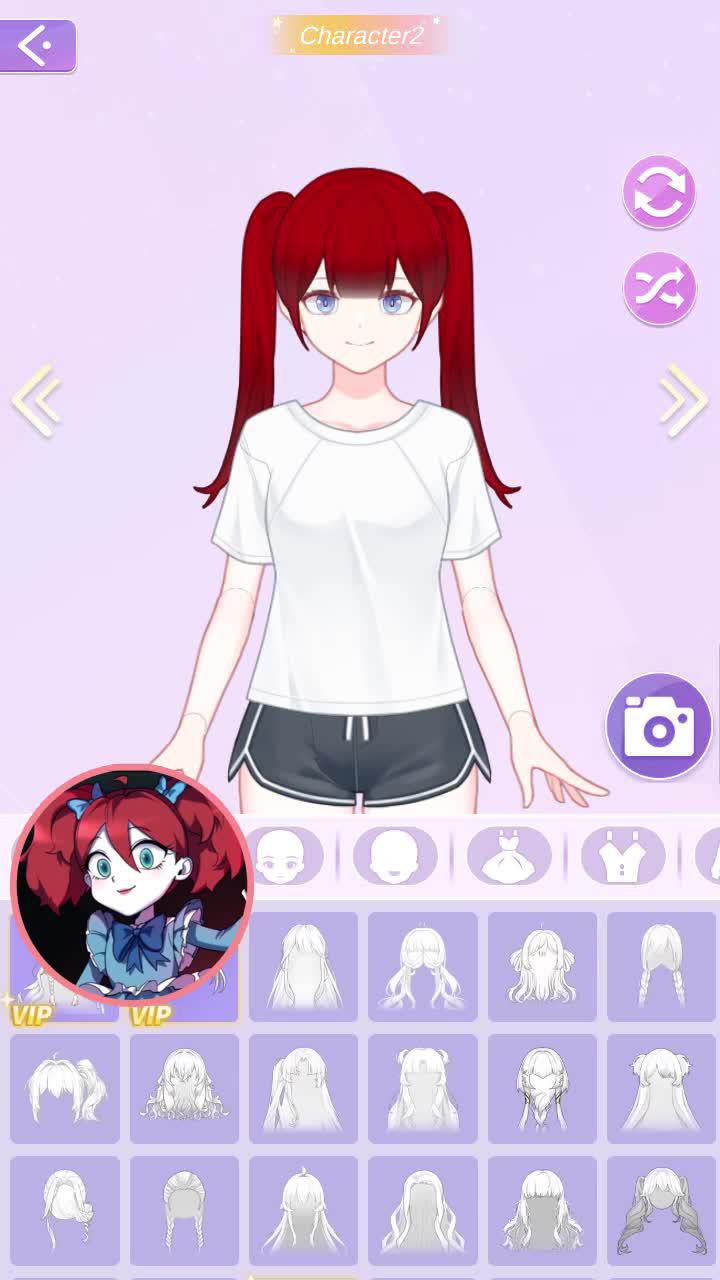Image resolution: width=720 pixels, height=1280 pixels.
Task: Switch to the next character
Action: click(x=683, y=400)
